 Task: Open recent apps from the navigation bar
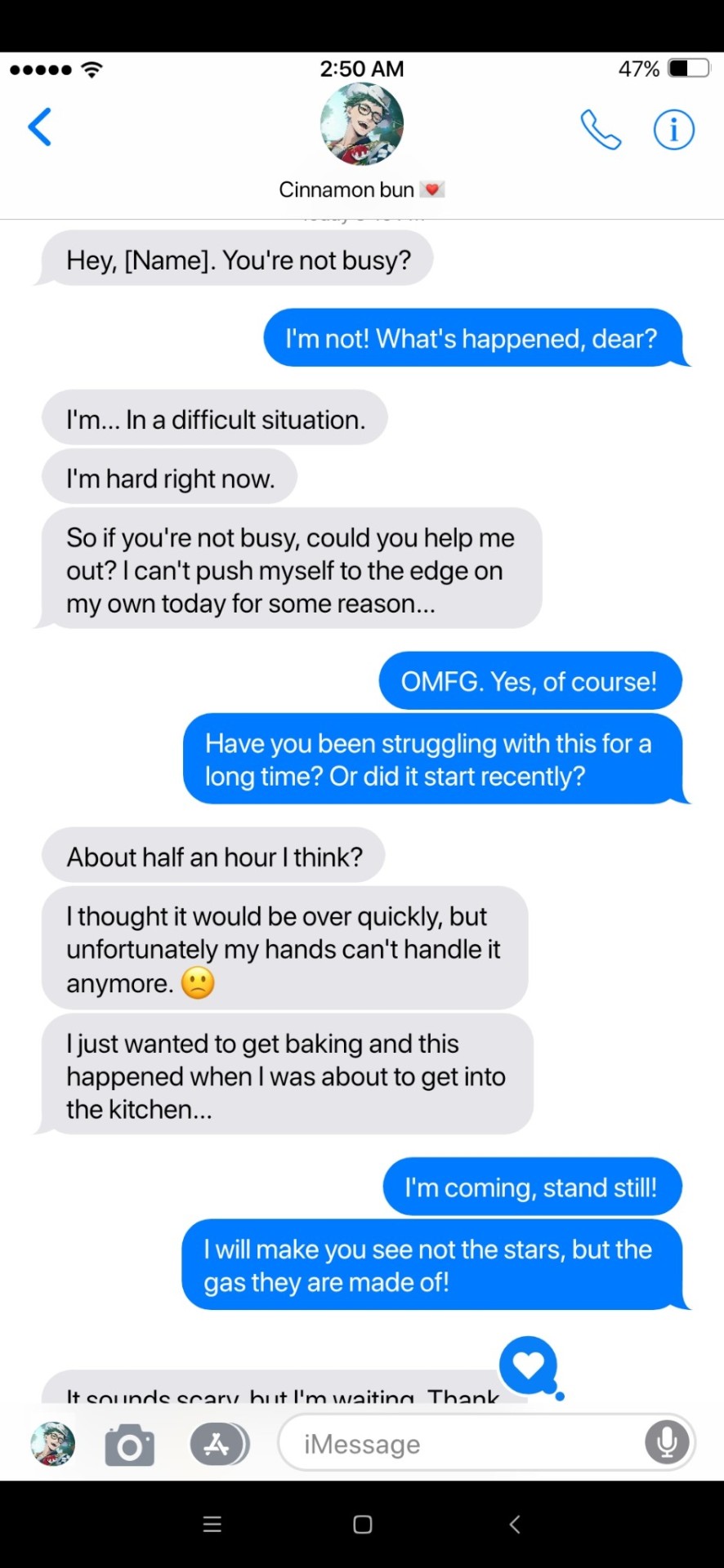[x=212, y=1524]
